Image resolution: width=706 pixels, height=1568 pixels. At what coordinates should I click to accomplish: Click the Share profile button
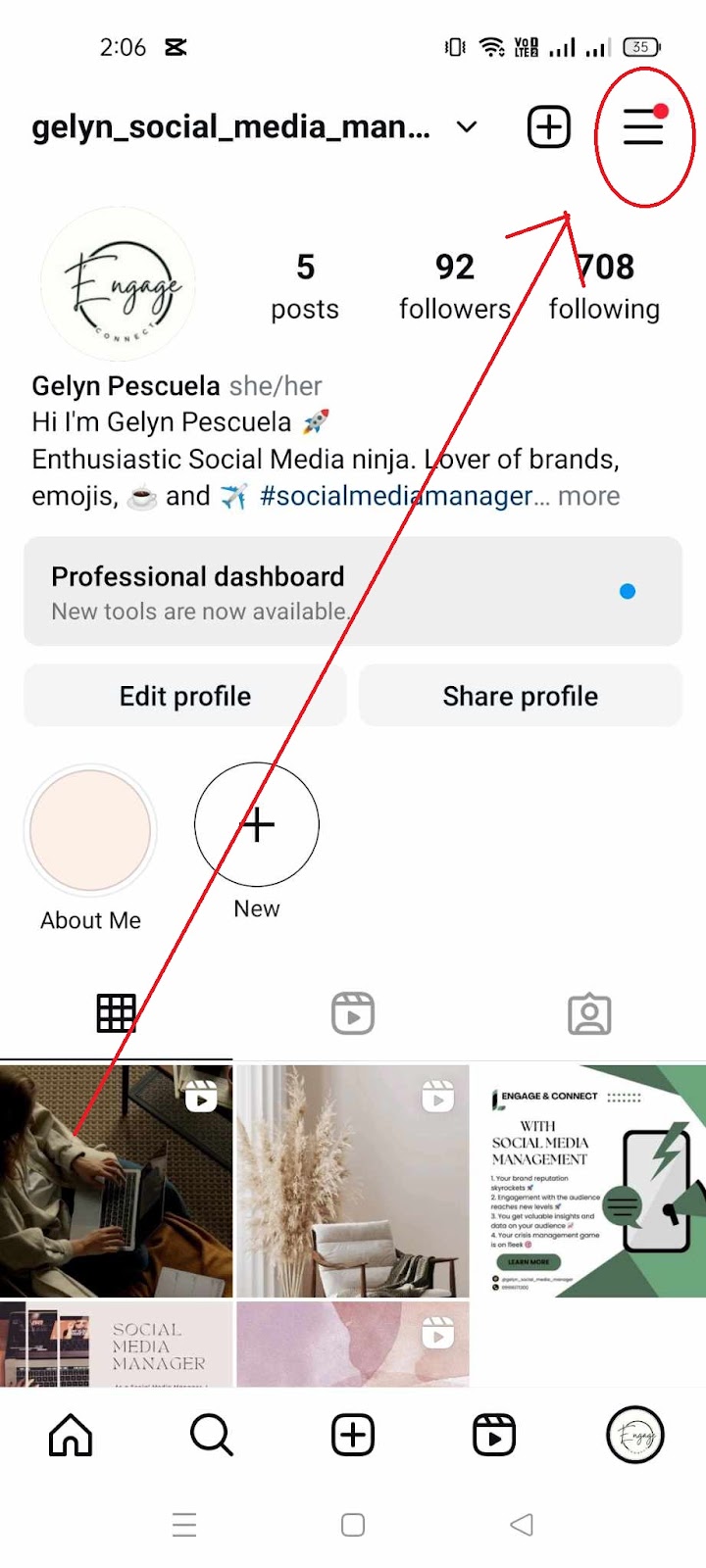tap(521, 695)
